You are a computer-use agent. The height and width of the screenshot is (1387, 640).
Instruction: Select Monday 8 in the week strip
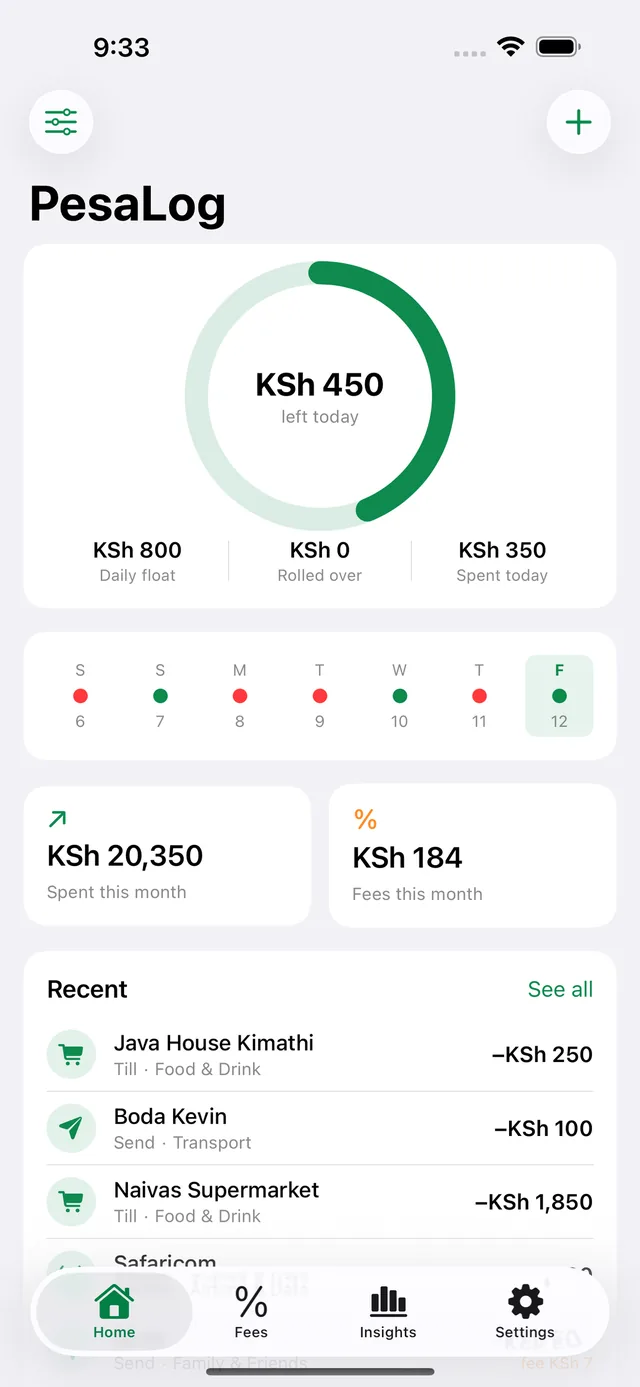click(x=240, y=696)
